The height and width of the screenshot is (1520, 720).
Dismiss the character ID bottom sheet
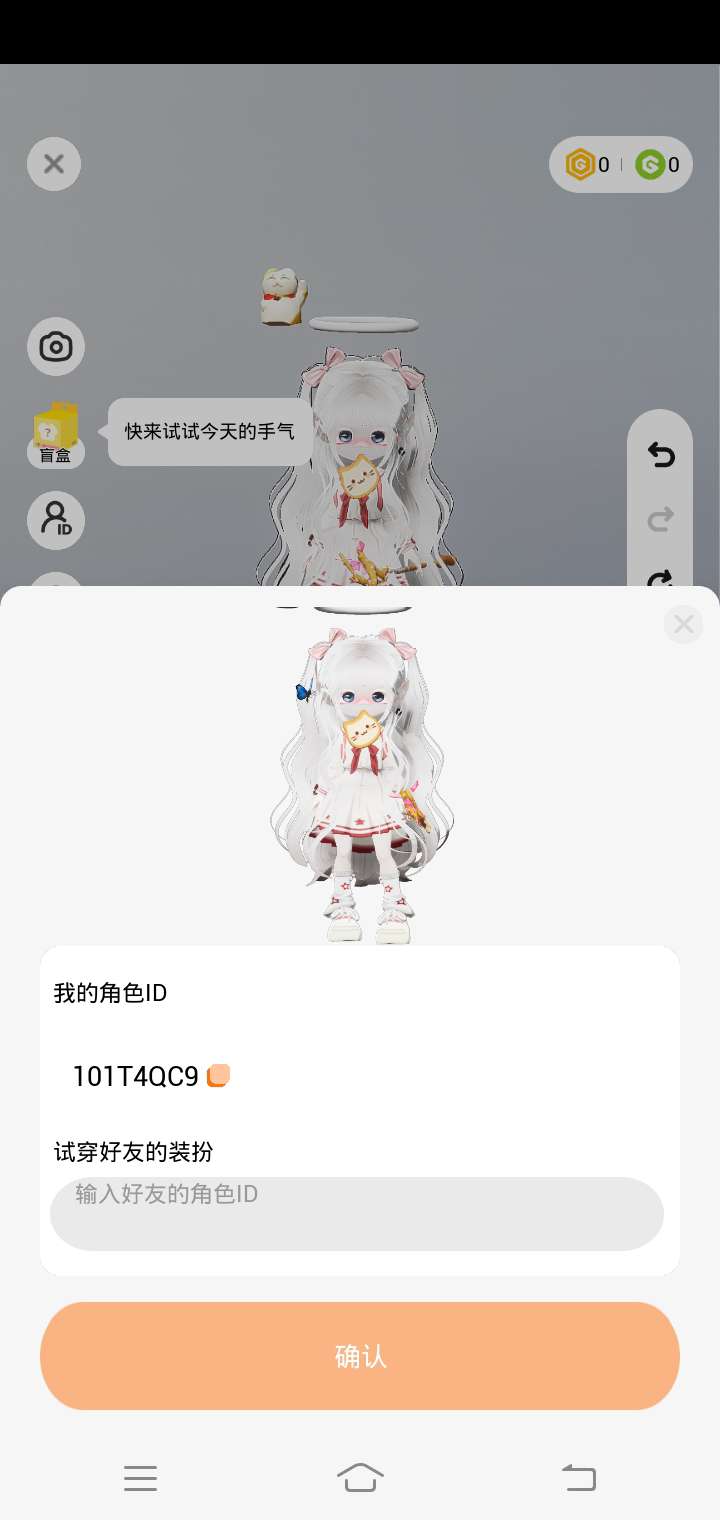click(684, 624)
